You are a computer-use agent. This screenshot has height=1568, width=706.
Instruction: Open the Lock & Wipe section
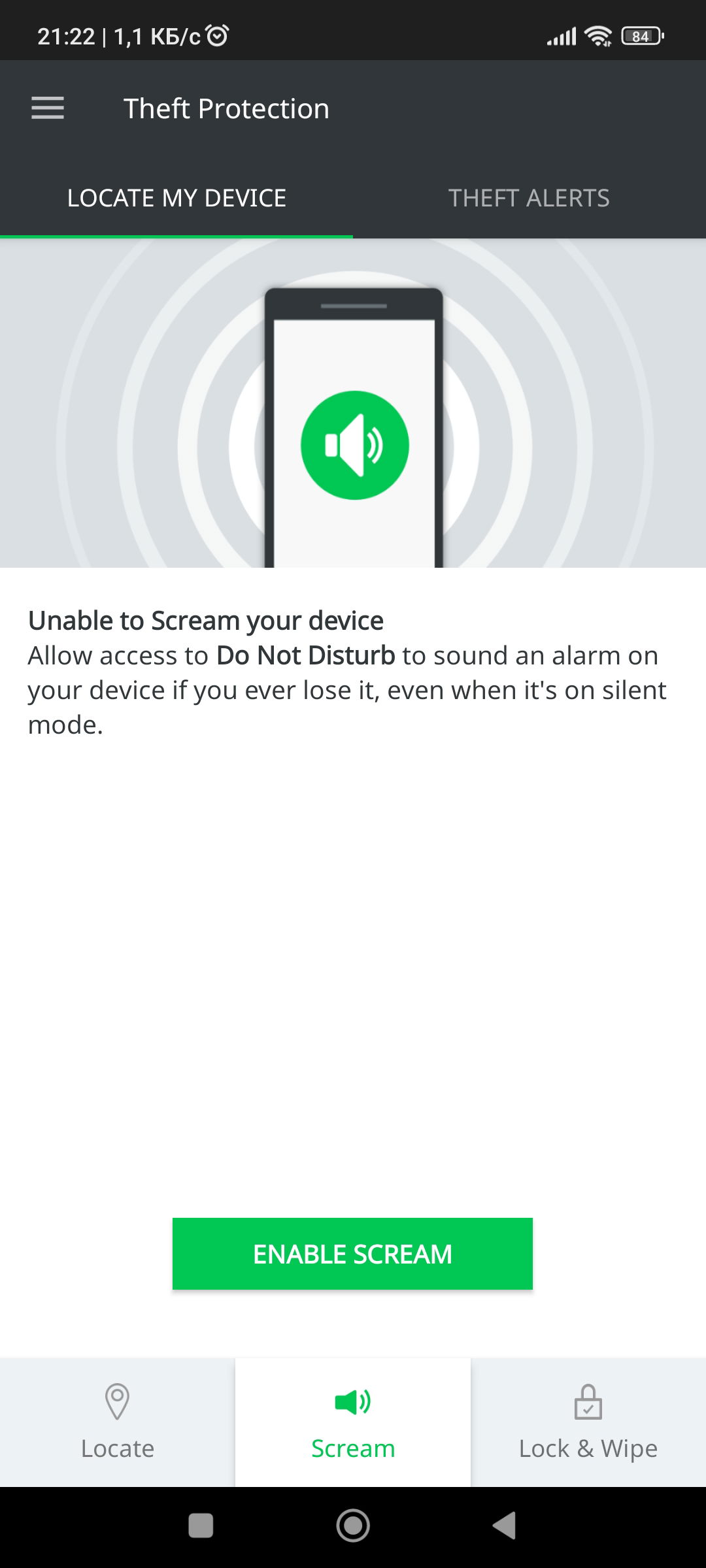click(588, 1422)
